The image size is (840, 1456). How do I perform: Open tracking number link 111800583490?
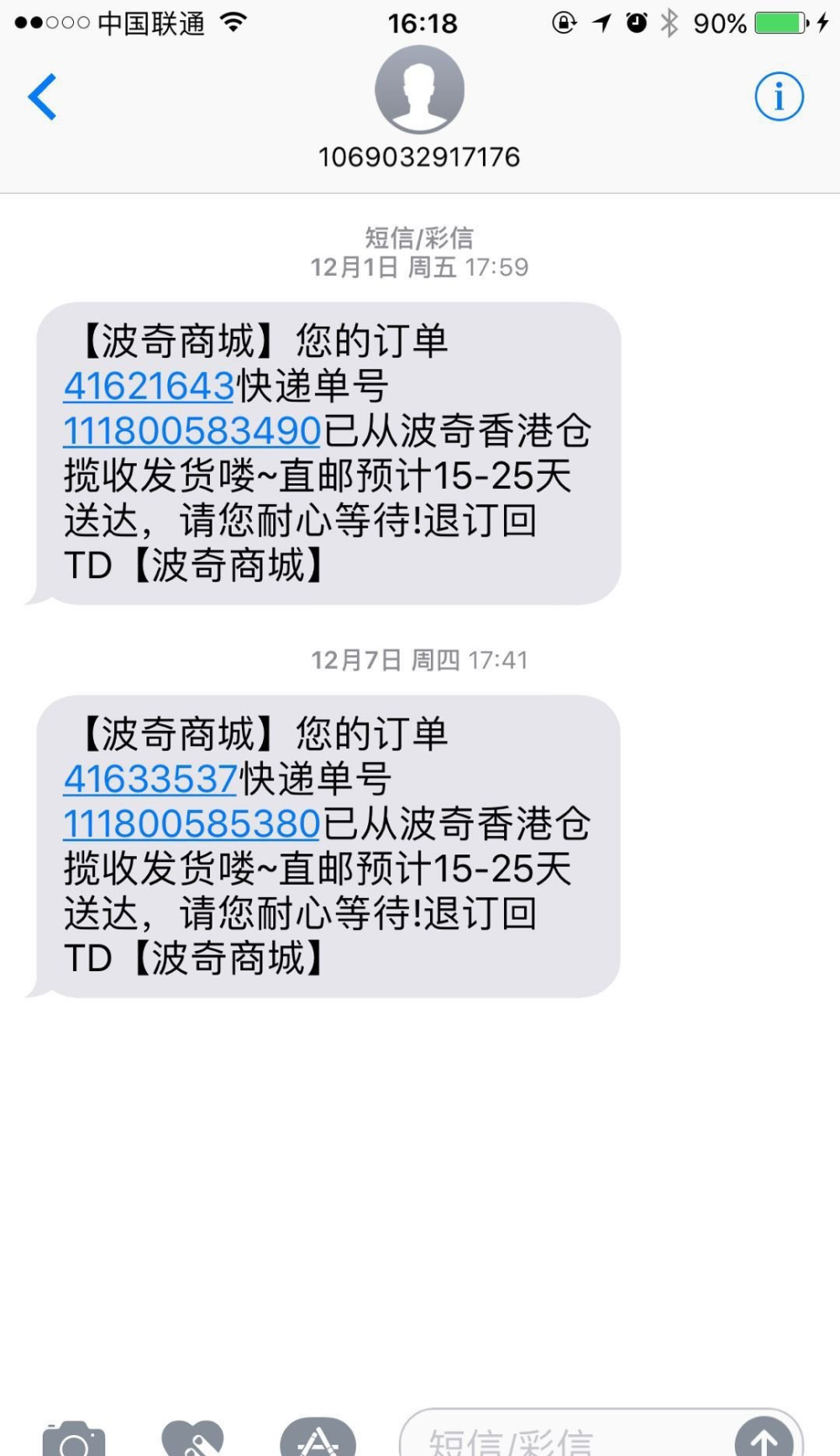point(192,431)
